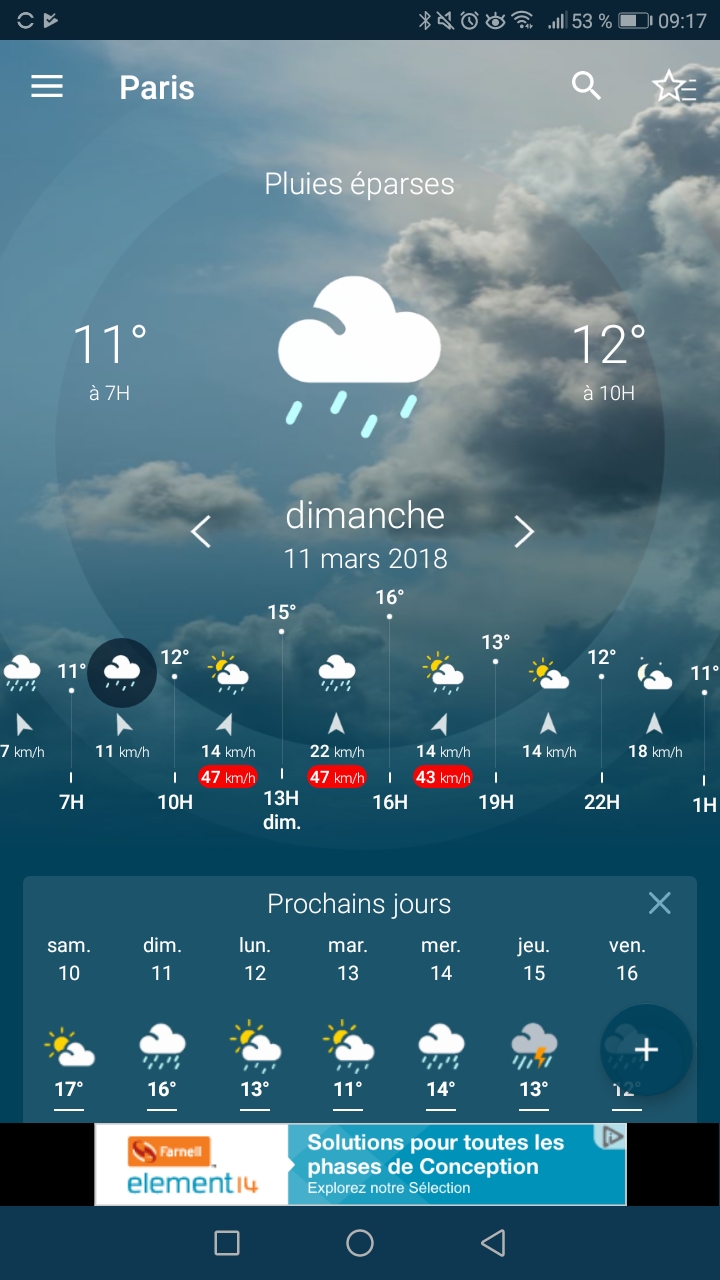Search for another city

(x=586, y=86)
